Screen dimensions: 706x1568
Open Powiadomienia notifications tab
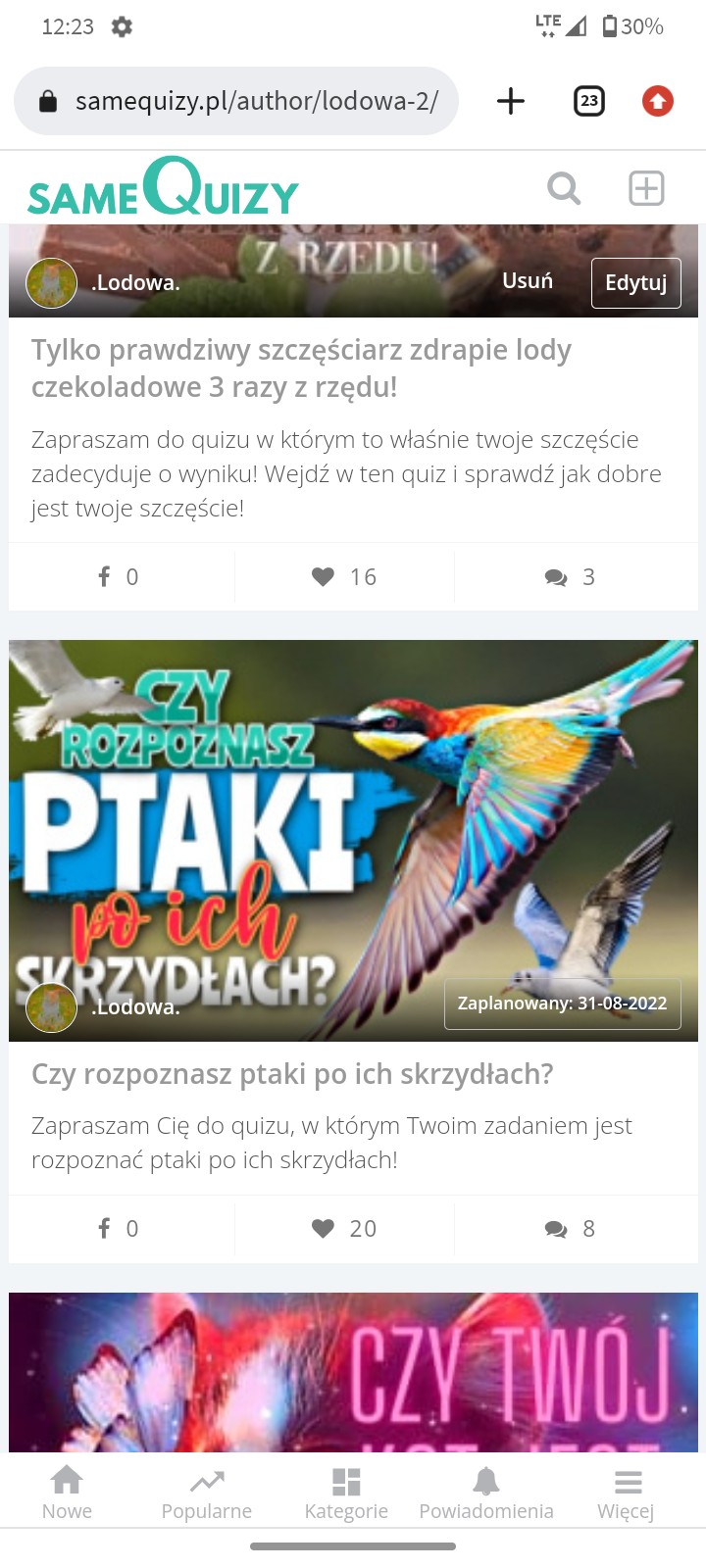tap(486, 1493)
